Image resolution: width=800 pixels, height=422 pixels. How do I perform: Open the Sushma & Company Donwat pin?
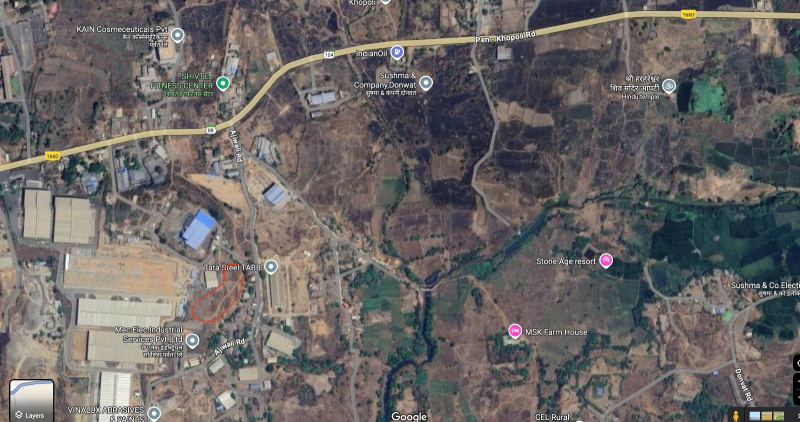[425, 82]
